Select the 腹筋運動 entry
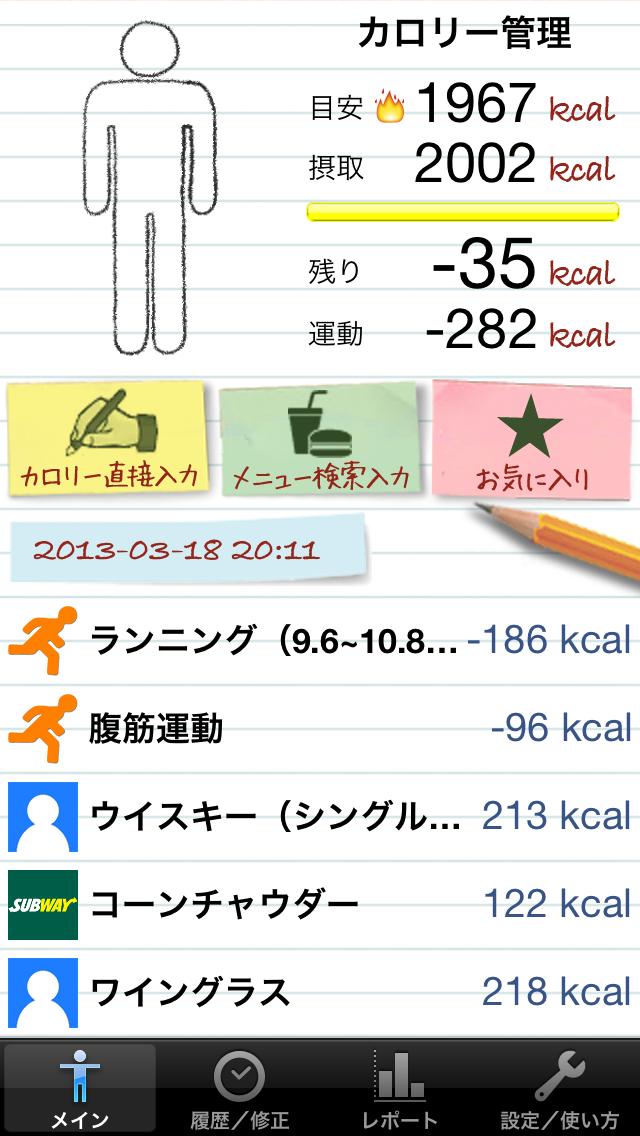The width and height of the screenshot is (640, 1136). click(320, 728)
